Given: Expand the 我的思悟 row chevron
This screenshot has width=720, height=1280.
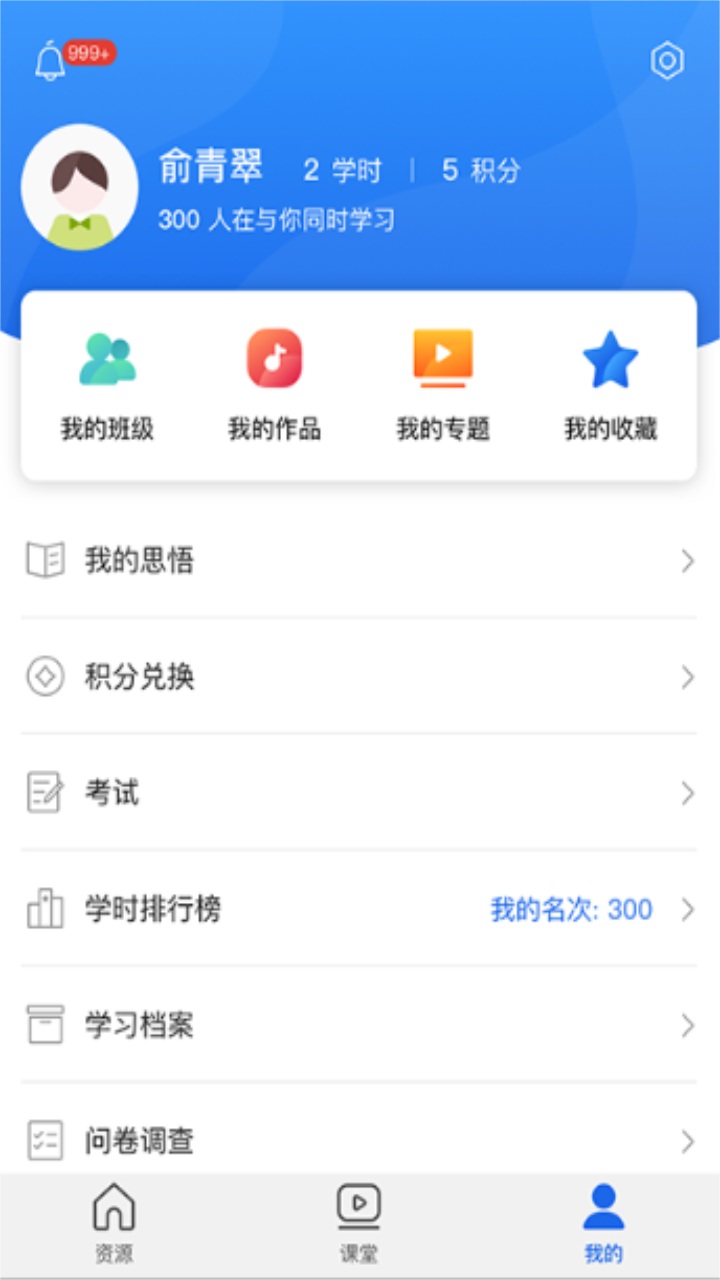Looking at the screenshot, I should pos(689,561).
